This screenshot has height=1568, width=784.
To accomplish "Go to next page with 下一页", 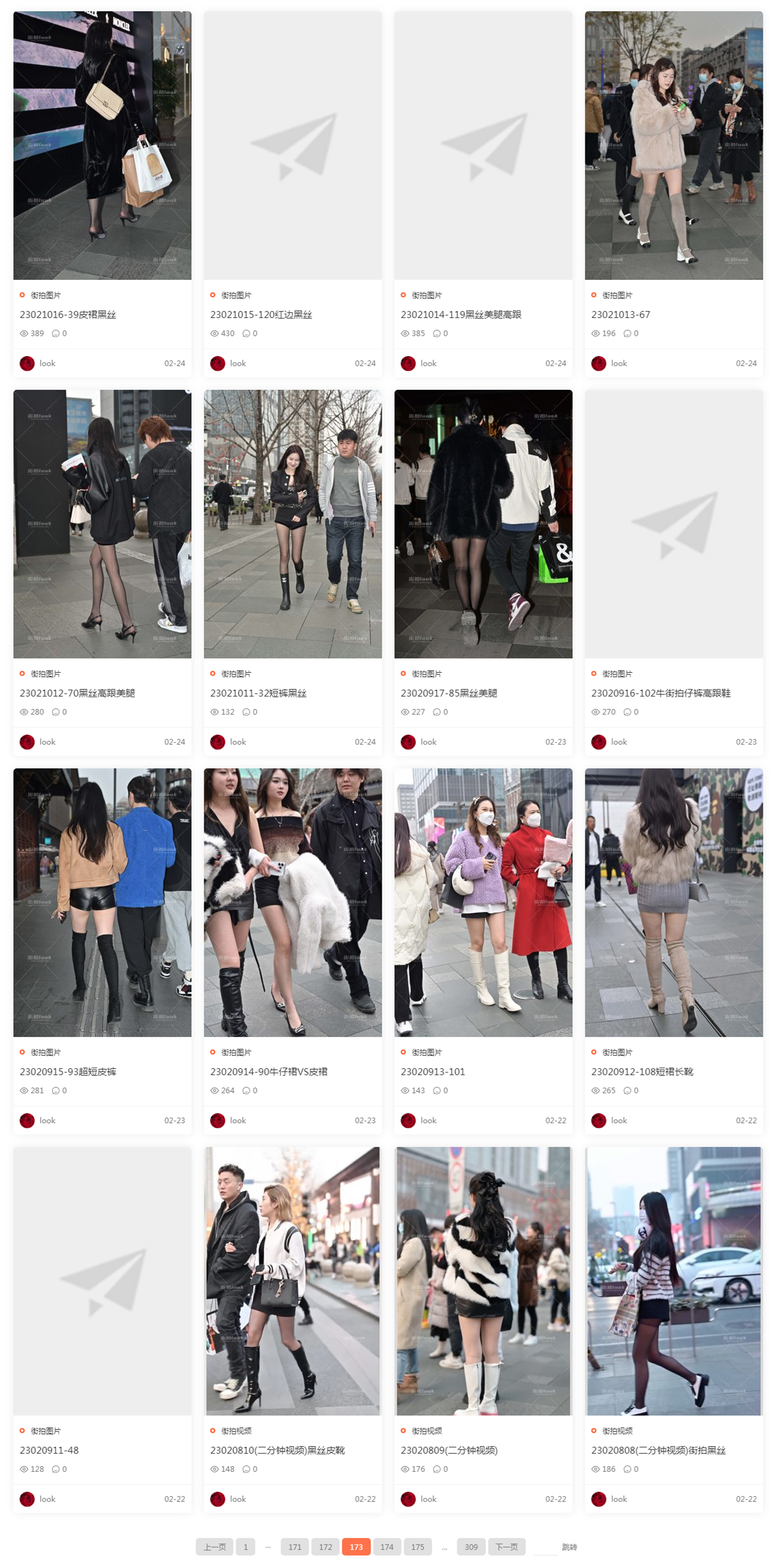I will (506, 1547).
